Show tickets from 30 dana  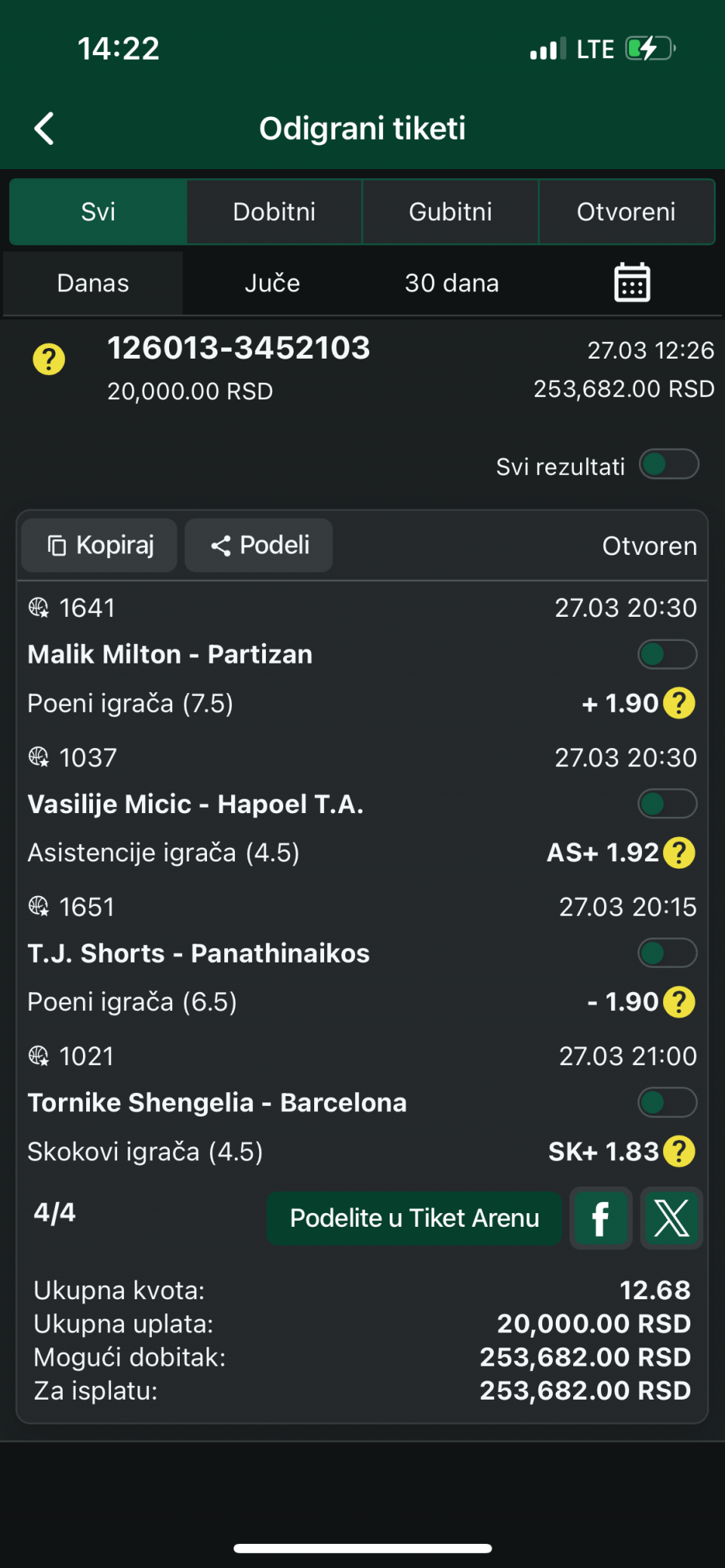452,283
